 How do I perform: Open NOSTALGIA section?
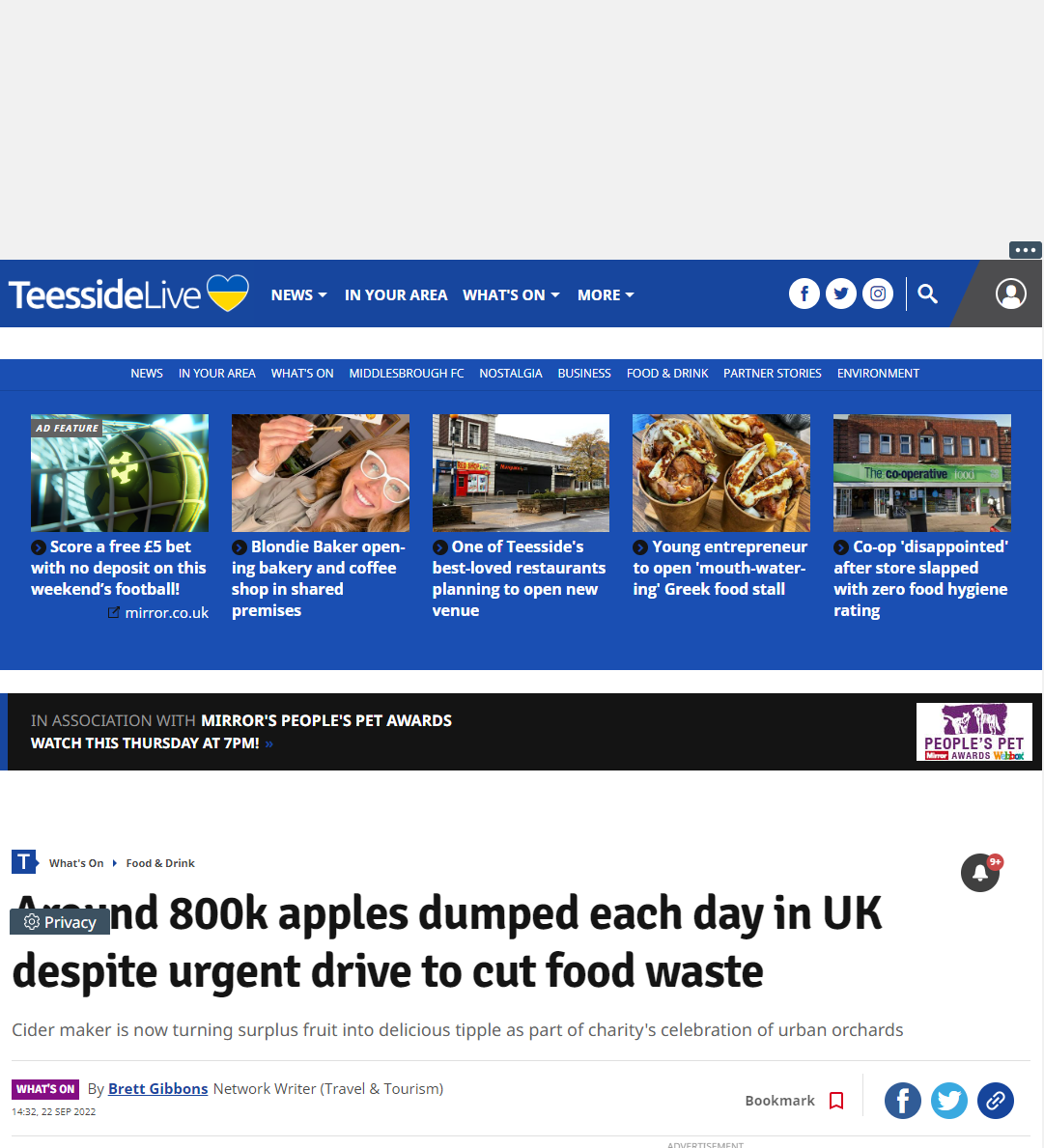click(510, 374)
